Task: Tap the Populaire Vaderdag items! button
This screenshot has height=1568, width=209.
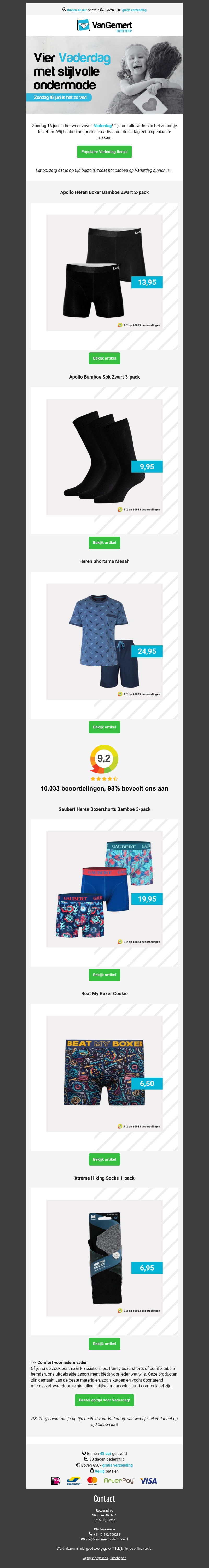Action: 104,151
